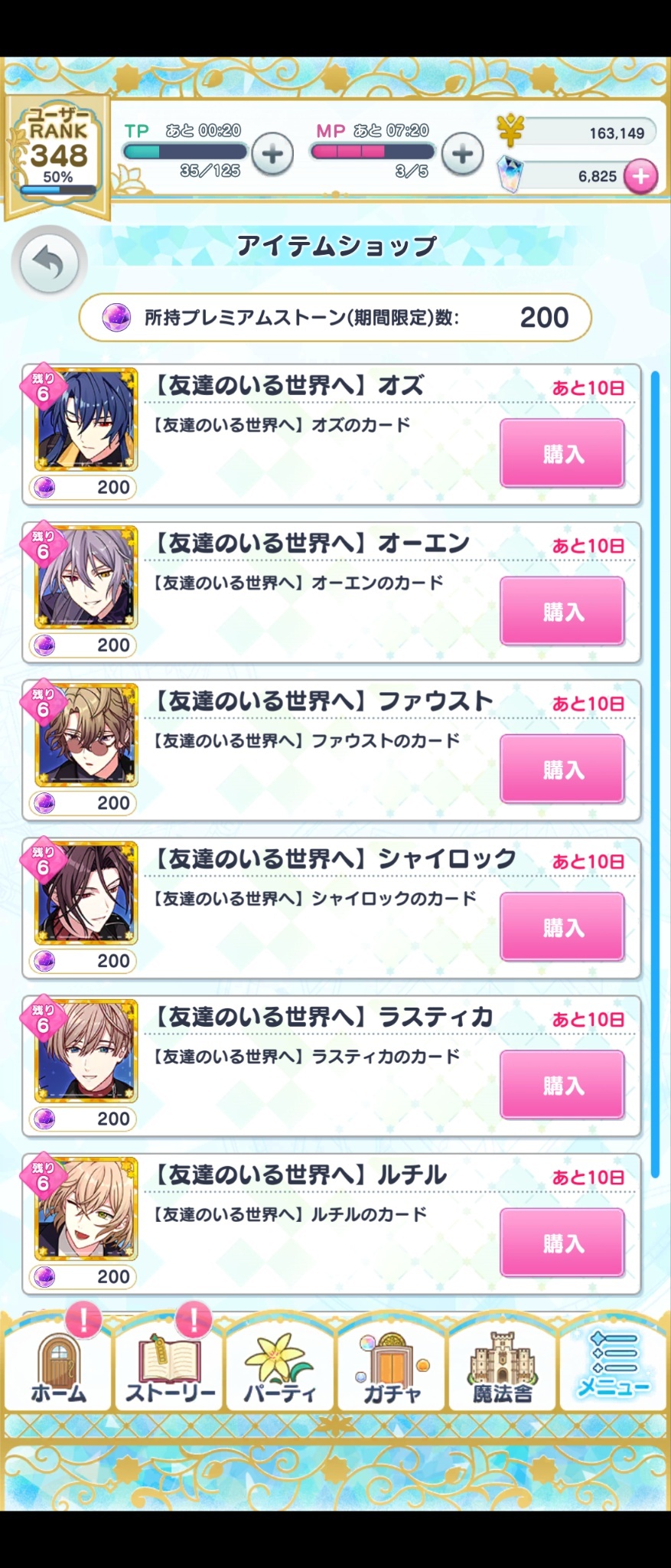Image resolution: width=671 pixels, height=1568 pixels.
Task: Buy more crystals with pink plus
Action: click(640, 176)
